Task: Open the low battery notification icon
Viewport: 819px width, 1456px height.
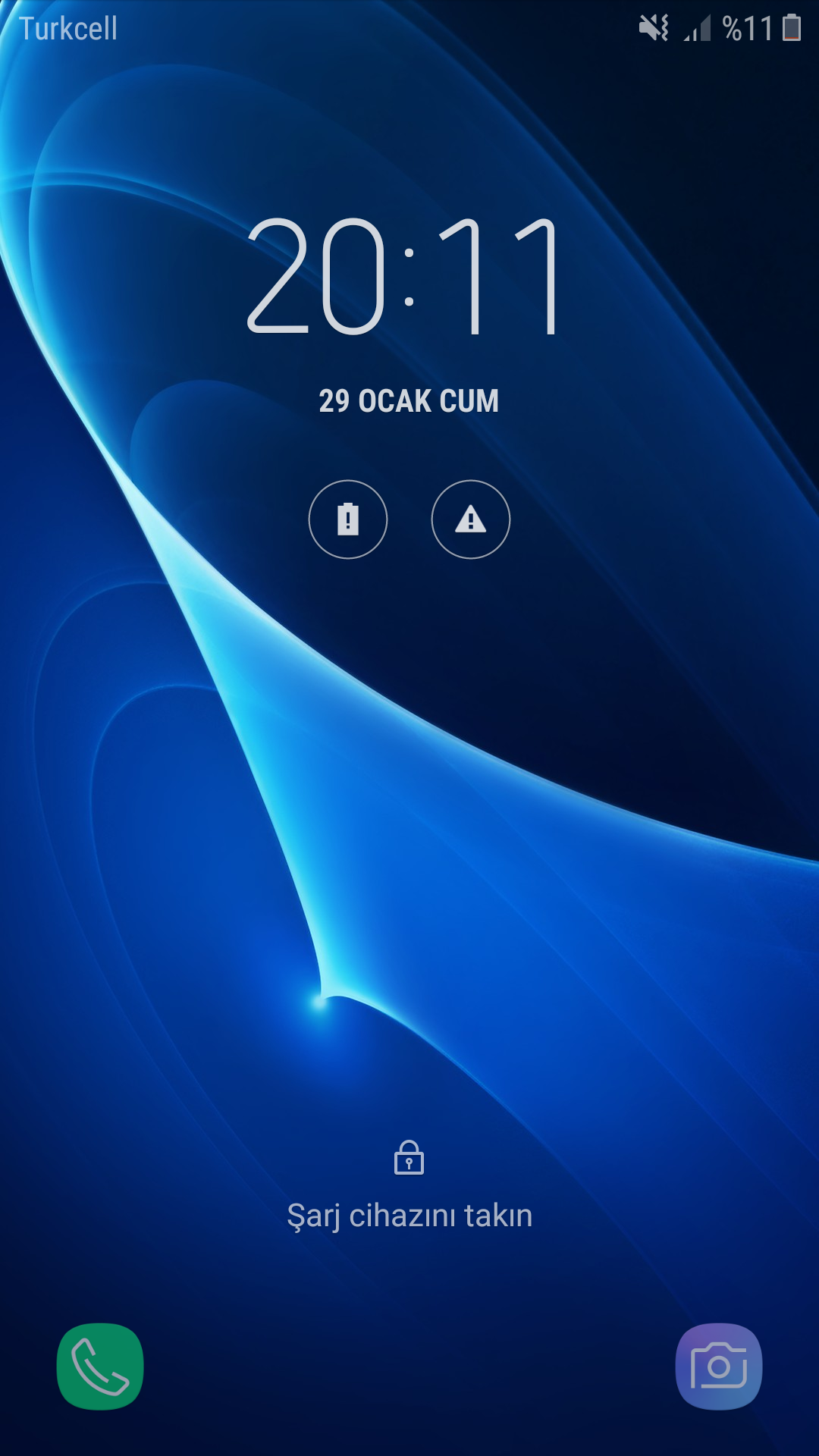Action: (348, 519)
